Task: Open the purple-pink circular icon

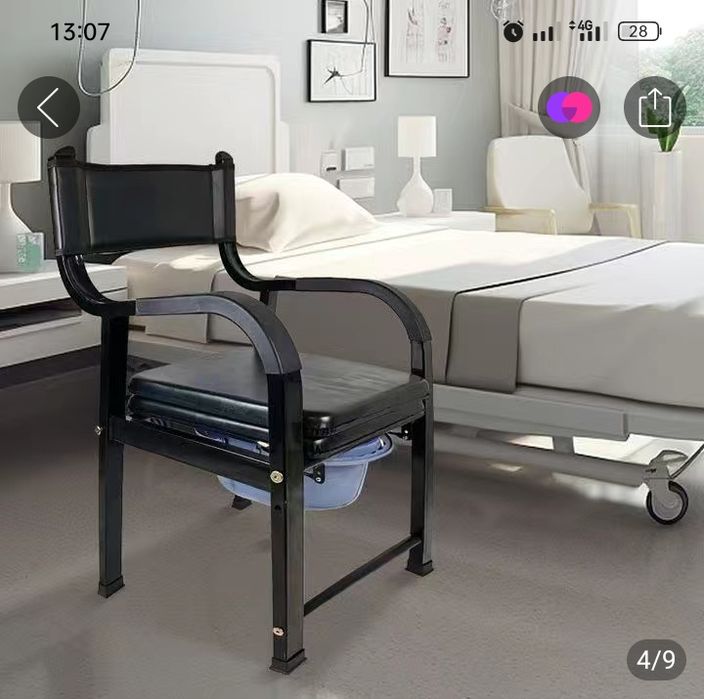Action: pos(569,107)
